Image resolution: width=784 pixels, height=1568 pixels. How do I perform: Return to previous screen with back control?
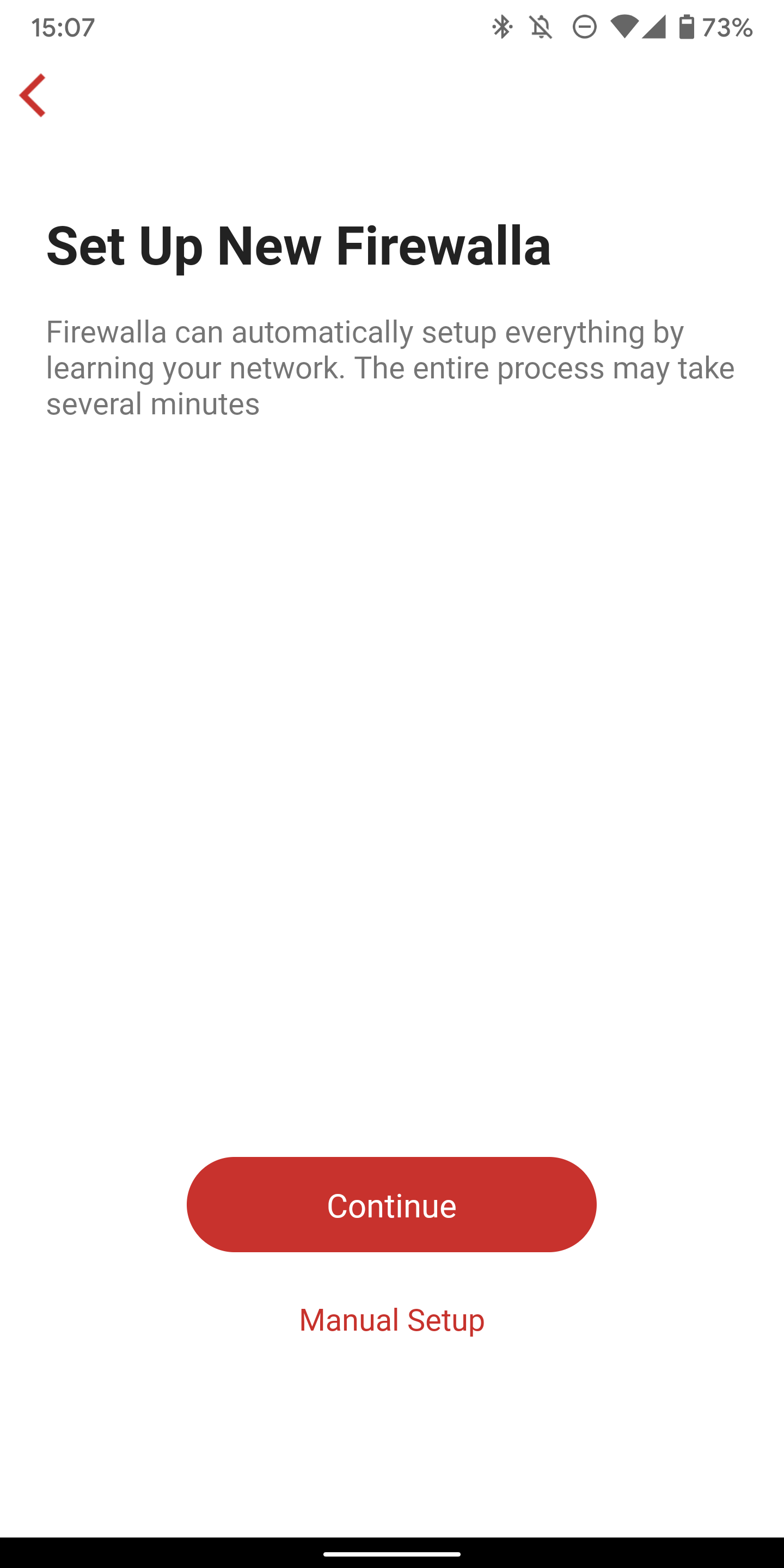point(33,94)
